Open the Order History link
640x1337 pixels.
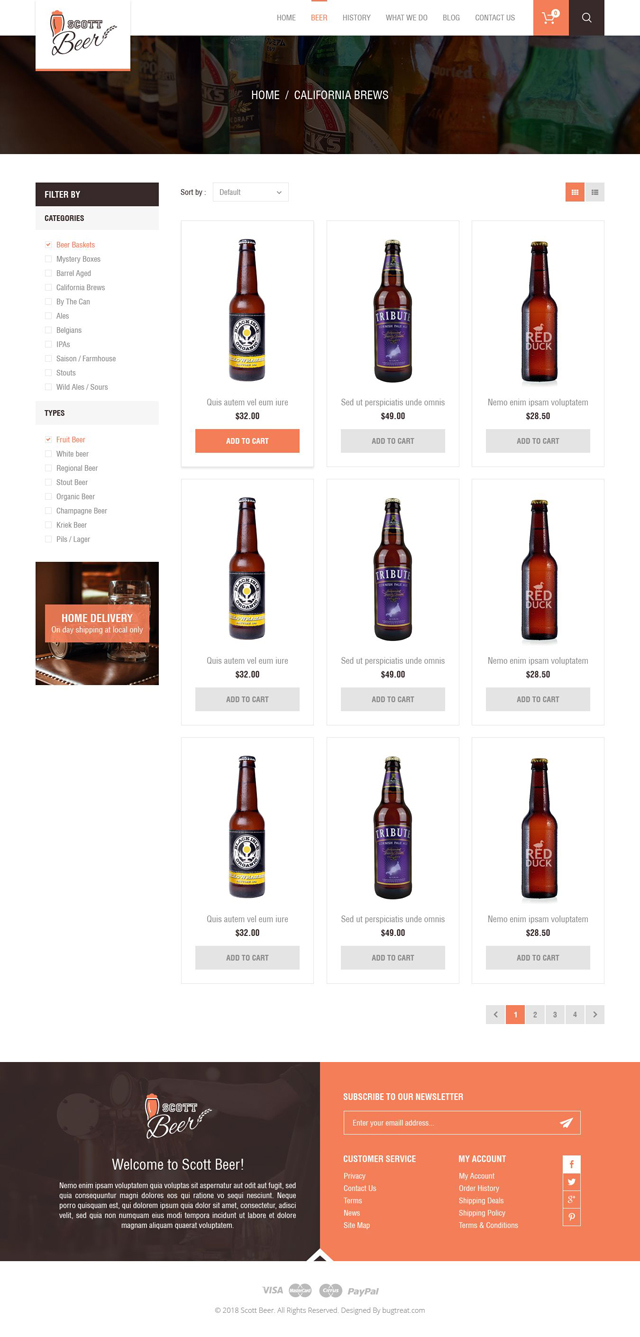point(479,1188)
